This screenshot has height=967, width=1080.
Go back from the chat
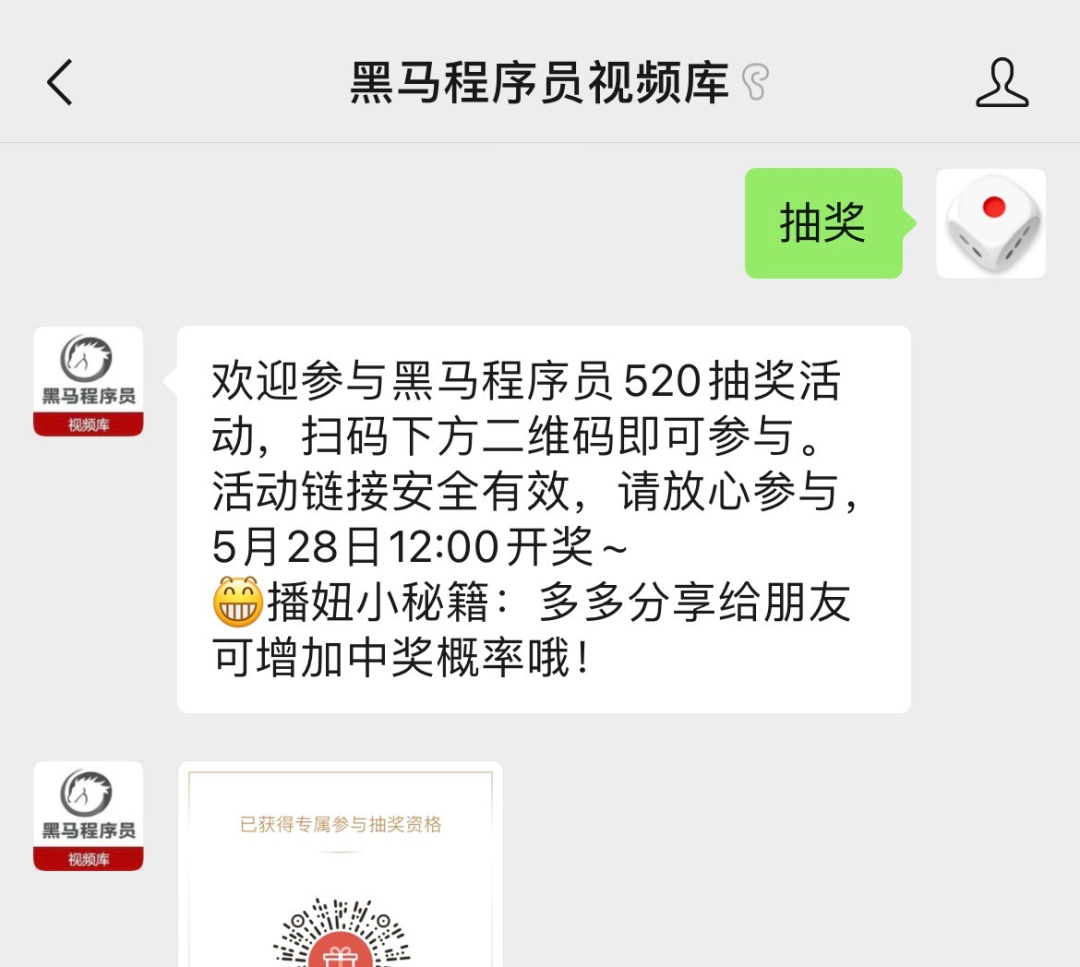click(x=60, y=82)
